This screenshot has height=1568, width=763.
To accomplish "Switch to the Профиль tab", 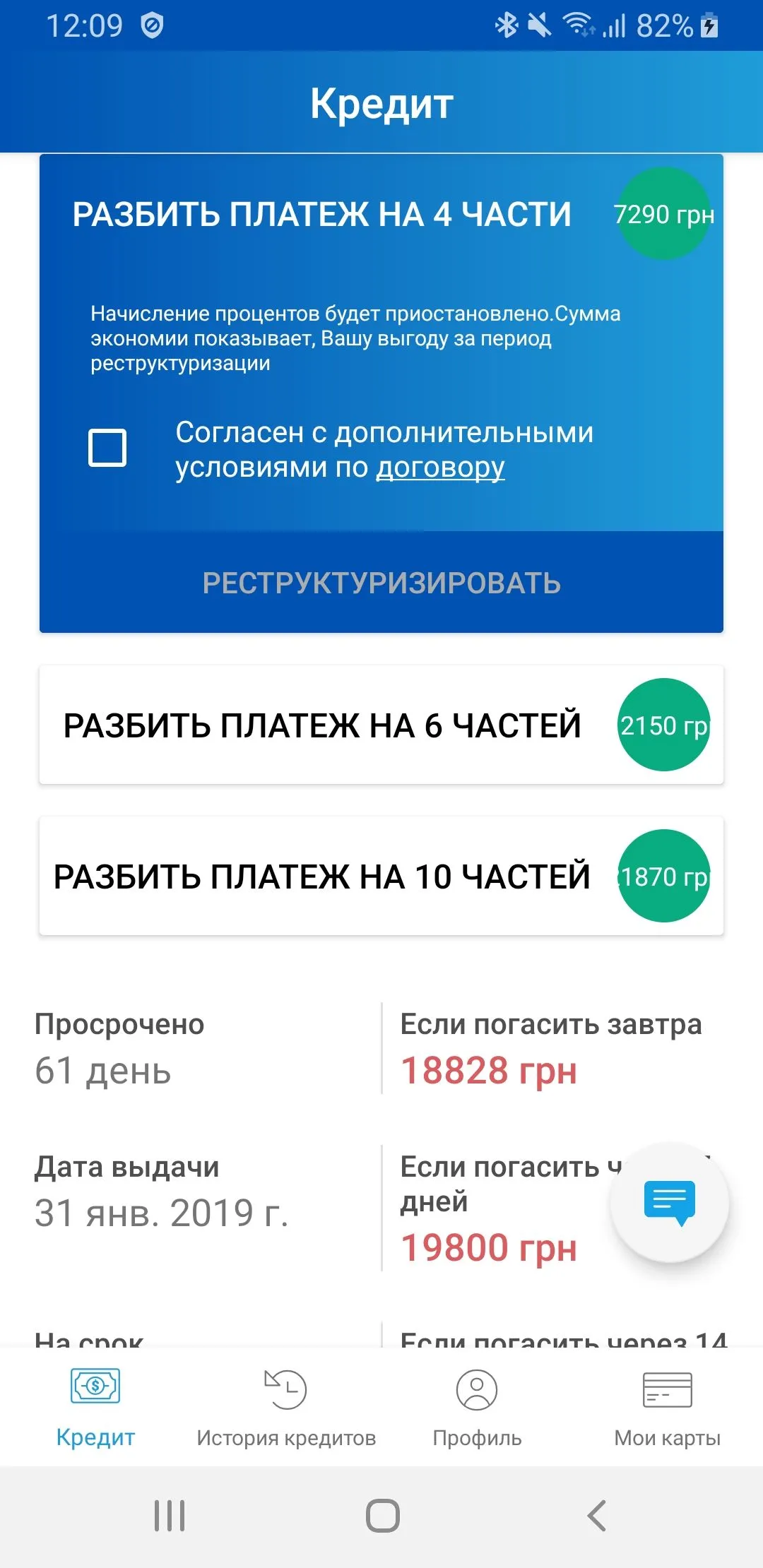I will pyautogui.click(x=477, y=1406).
